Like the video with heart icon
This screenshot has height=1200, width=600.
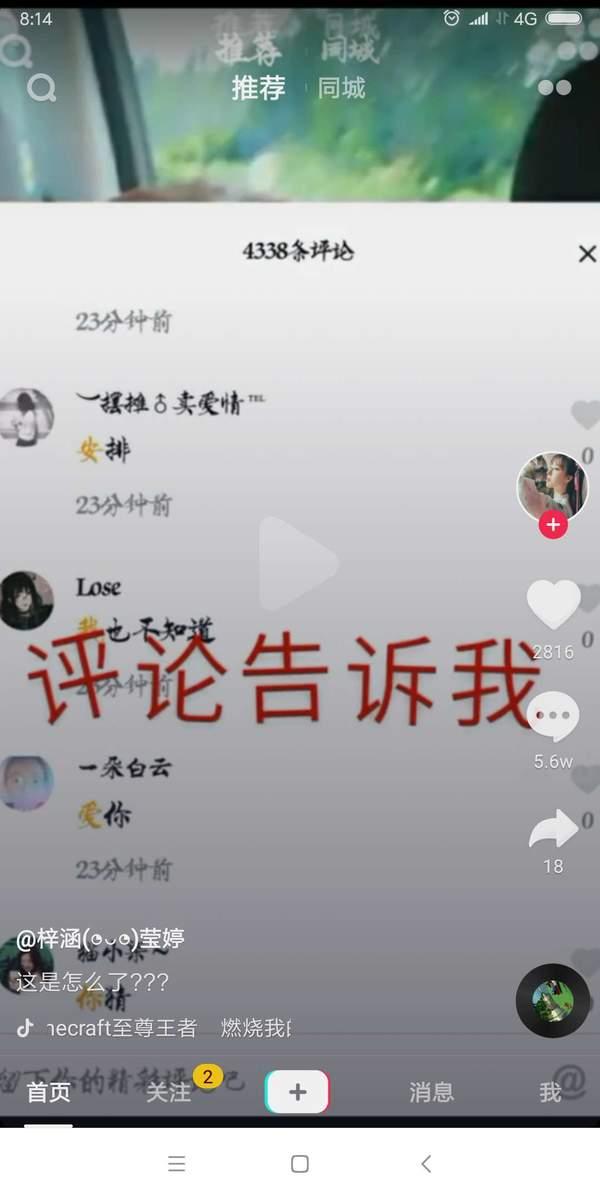pos(553,605)
